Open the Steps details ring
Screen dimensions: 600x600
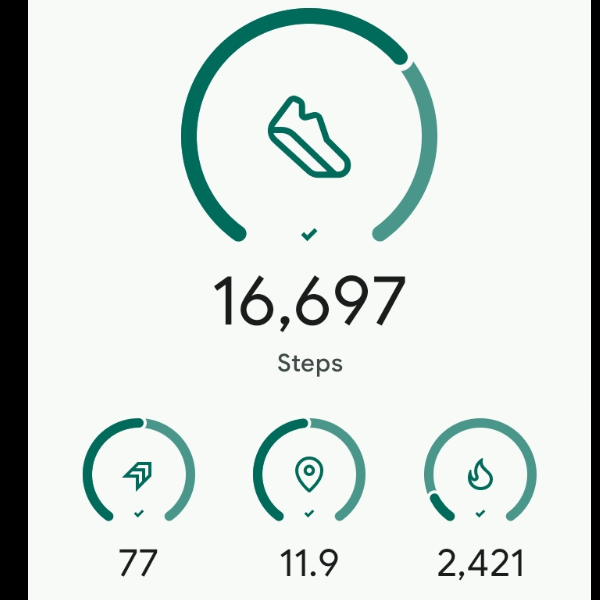309,135
